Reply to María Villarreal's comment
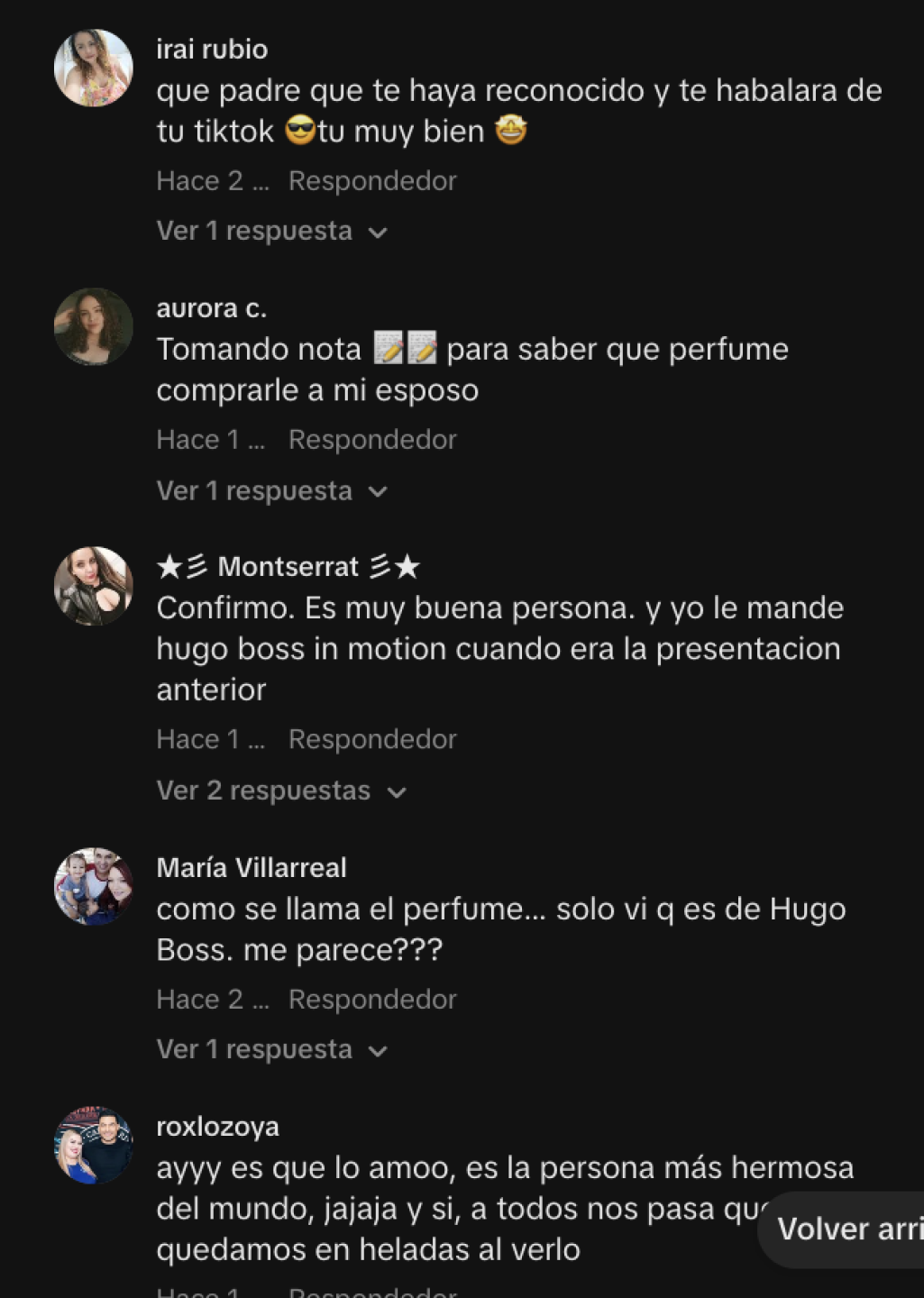Screen dimensions: 924x1298 371,1000
